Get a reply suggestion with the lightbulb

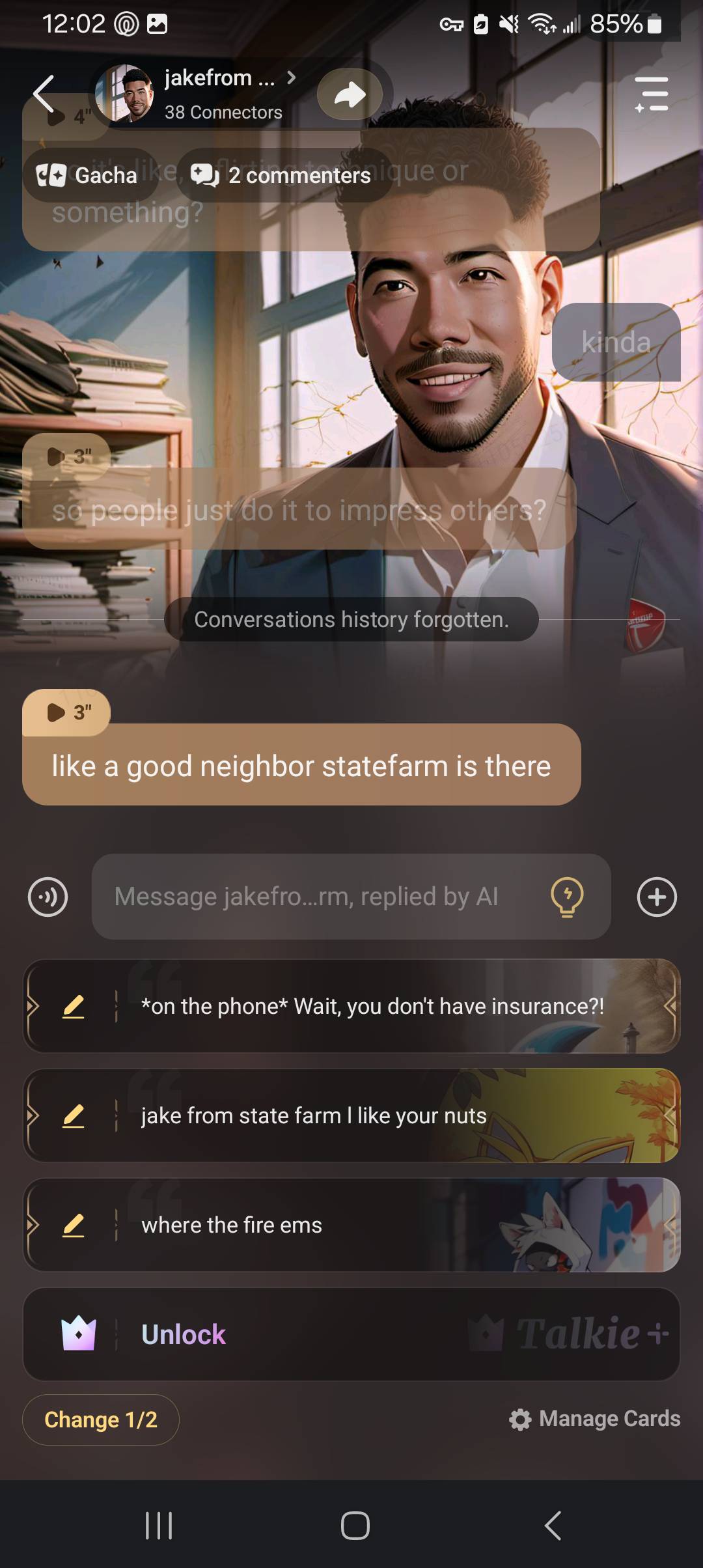tap(567, 897)
